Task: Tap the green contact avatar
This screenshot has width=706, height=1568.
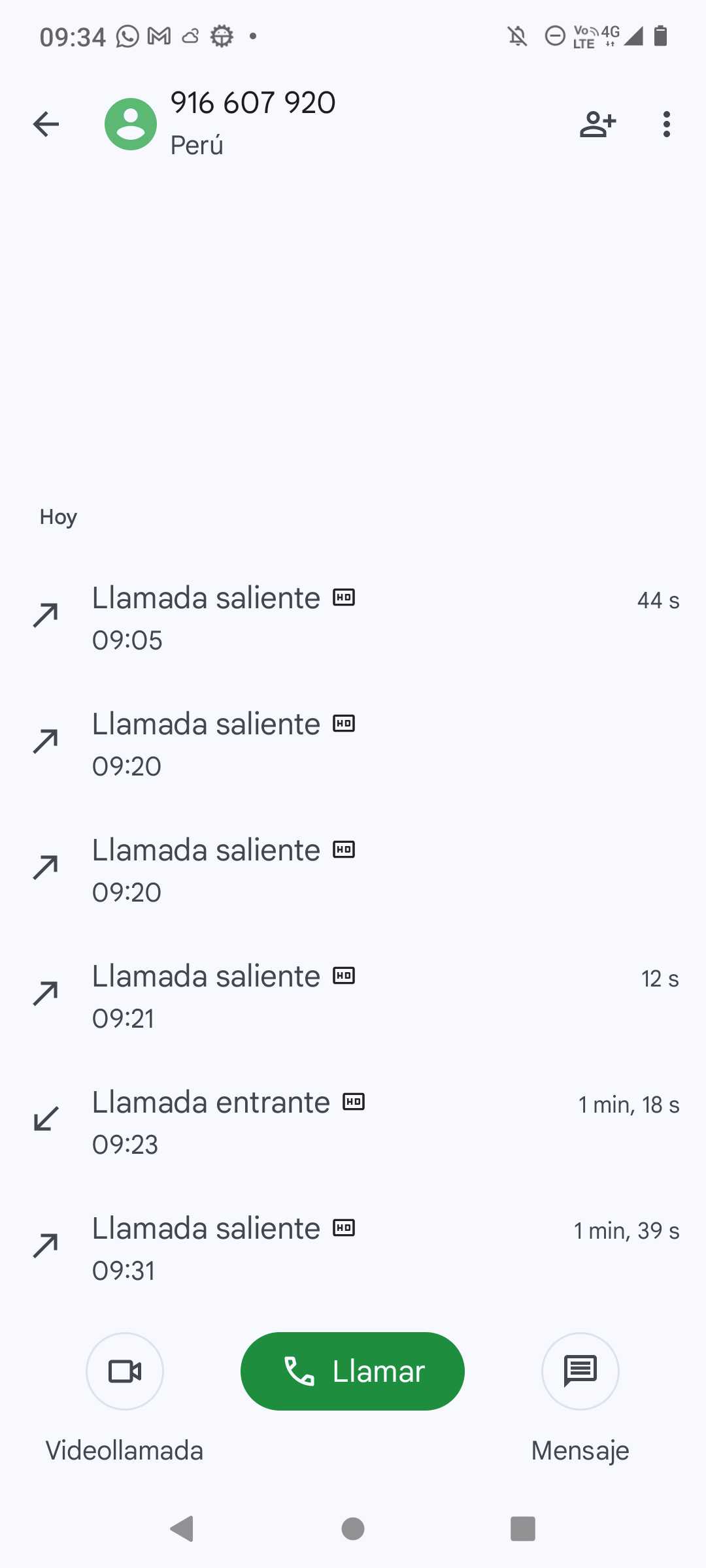Action: 131,124
